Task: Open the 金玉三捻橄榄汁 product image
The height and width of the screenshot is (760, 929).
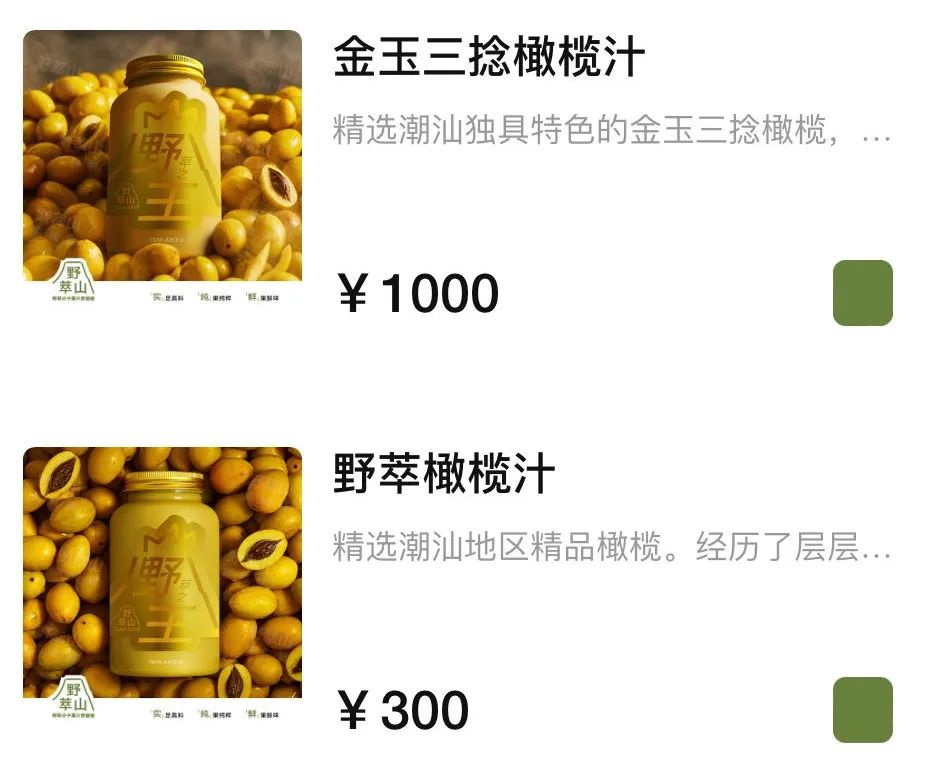Action: coord(162,170)
